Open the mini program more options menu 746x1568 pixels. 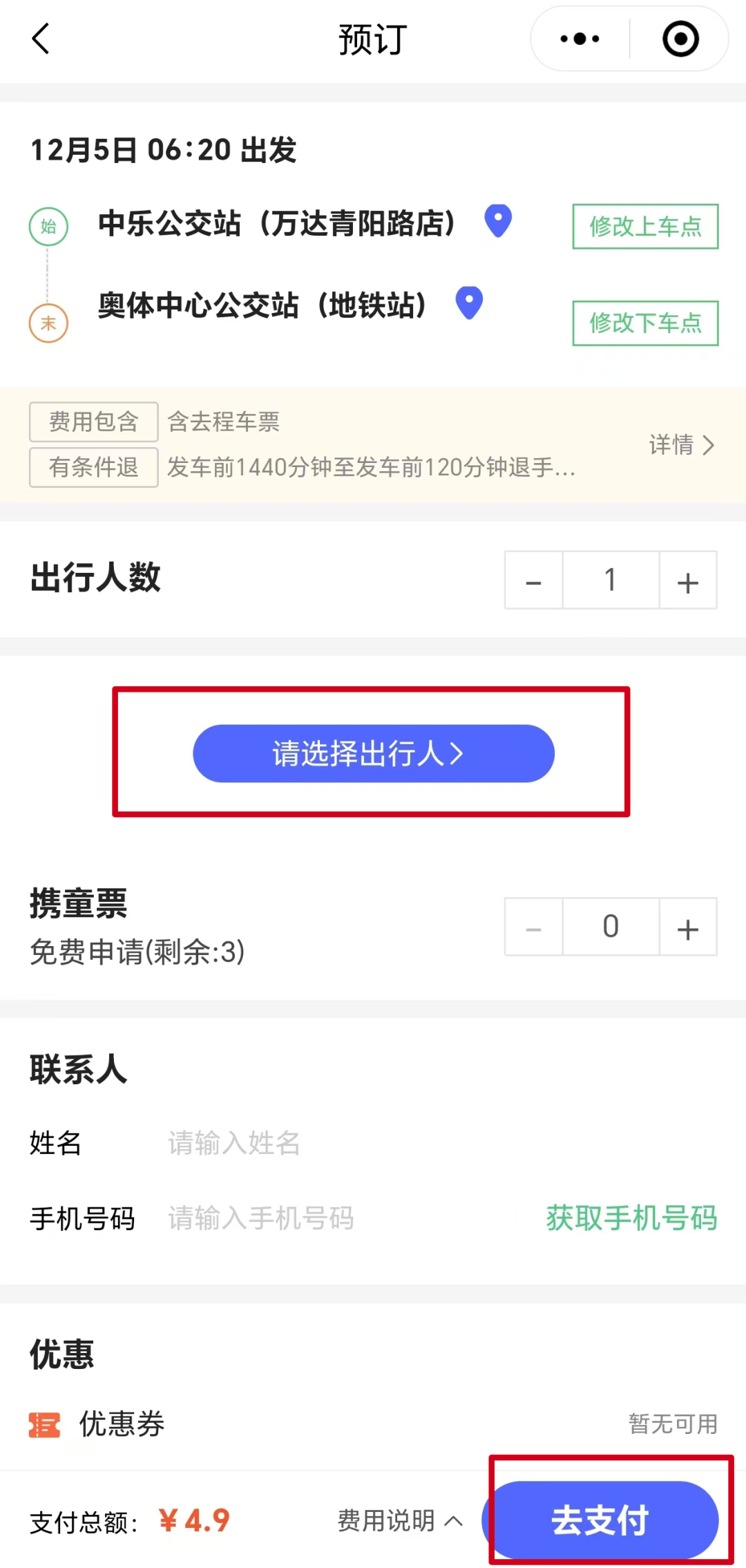point(580,39)
